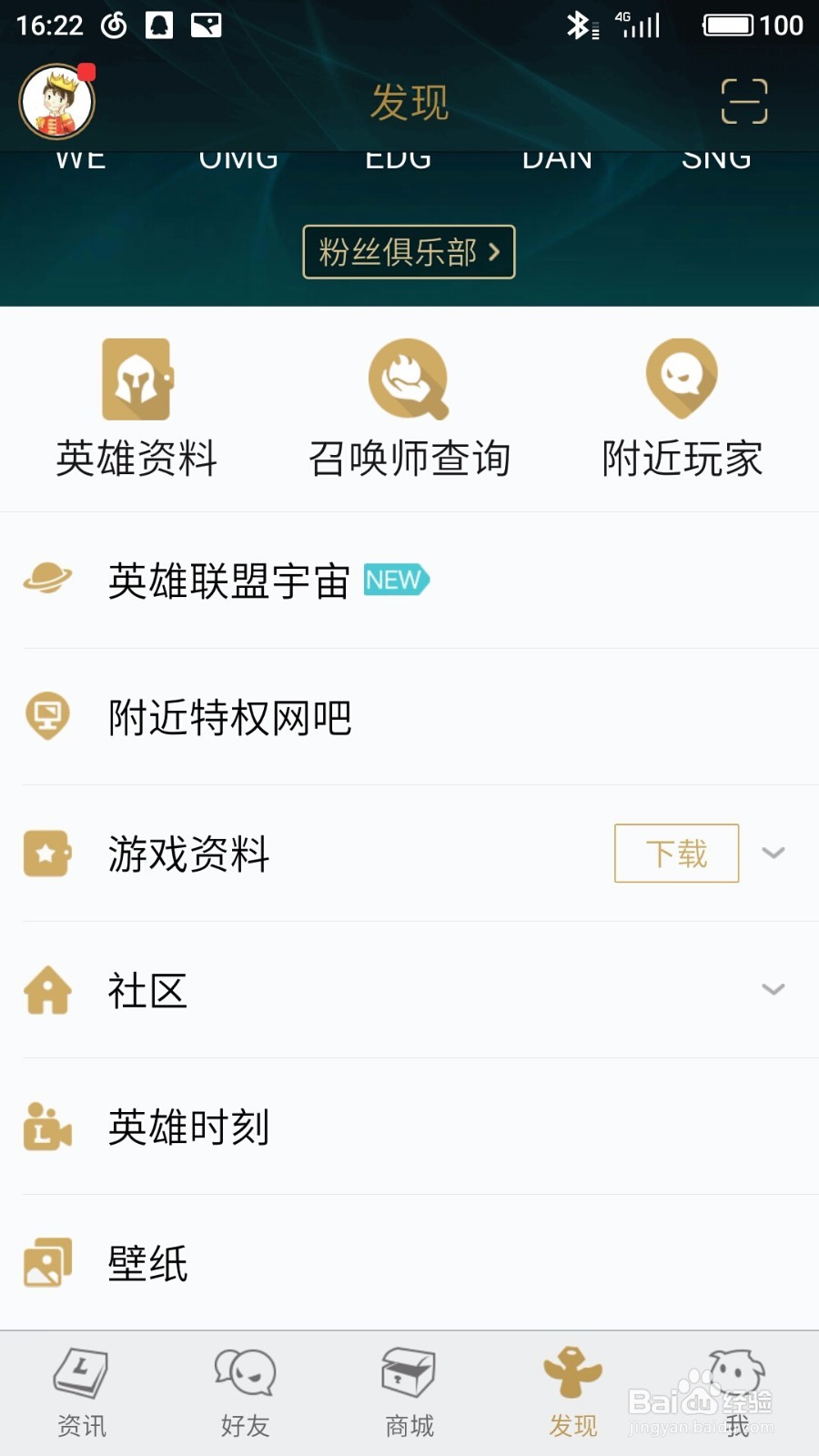The height and width of the screenshot is (1456, 819).
Task: Open 壁纸 wallpaper picture icon
Action: pos(47,1262)
